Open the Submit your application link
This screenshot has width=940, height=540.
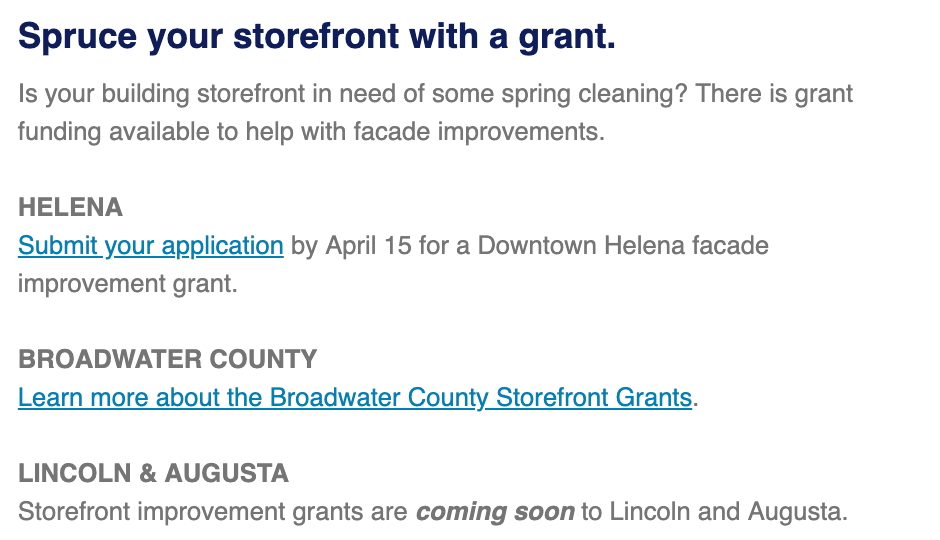tap(150, 246)
